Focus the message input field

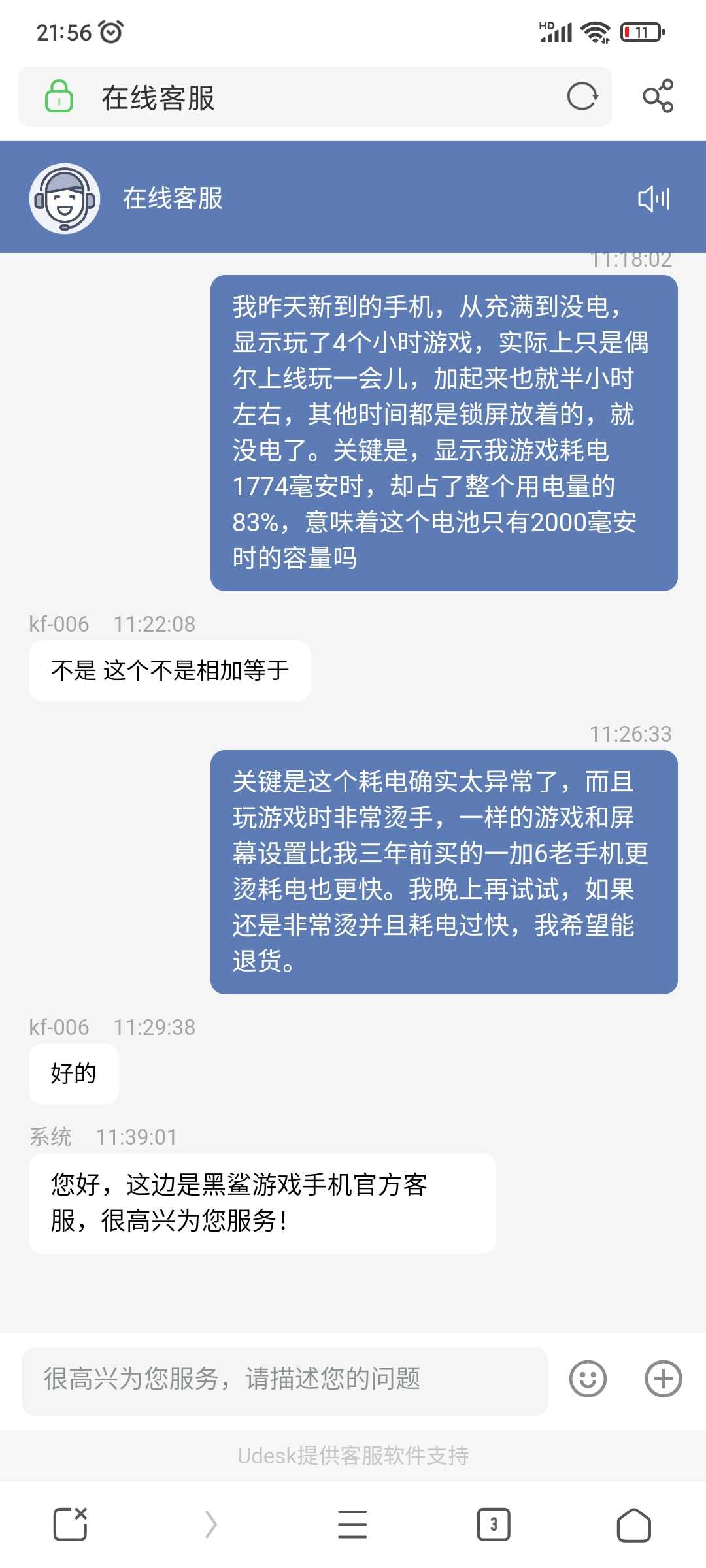285,1379
